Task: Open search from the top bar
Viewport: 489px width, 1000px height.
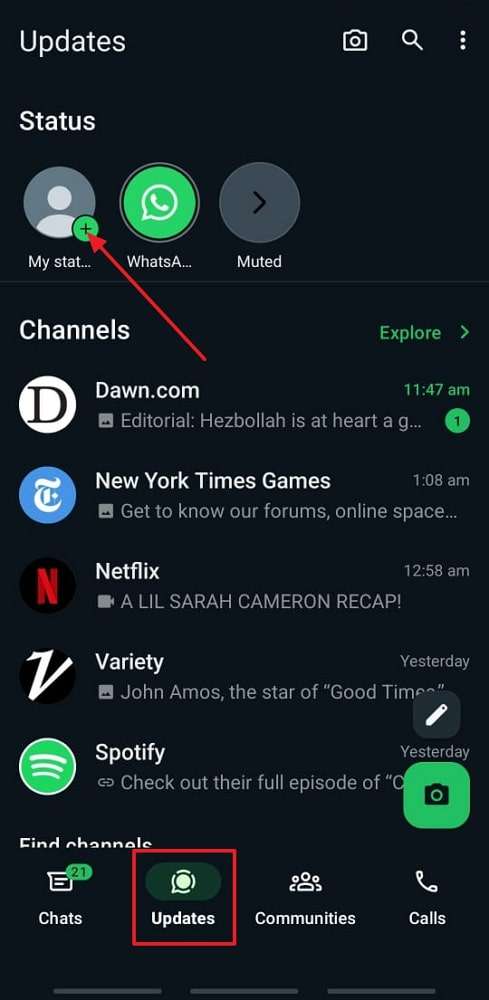Action: [412, 41]
